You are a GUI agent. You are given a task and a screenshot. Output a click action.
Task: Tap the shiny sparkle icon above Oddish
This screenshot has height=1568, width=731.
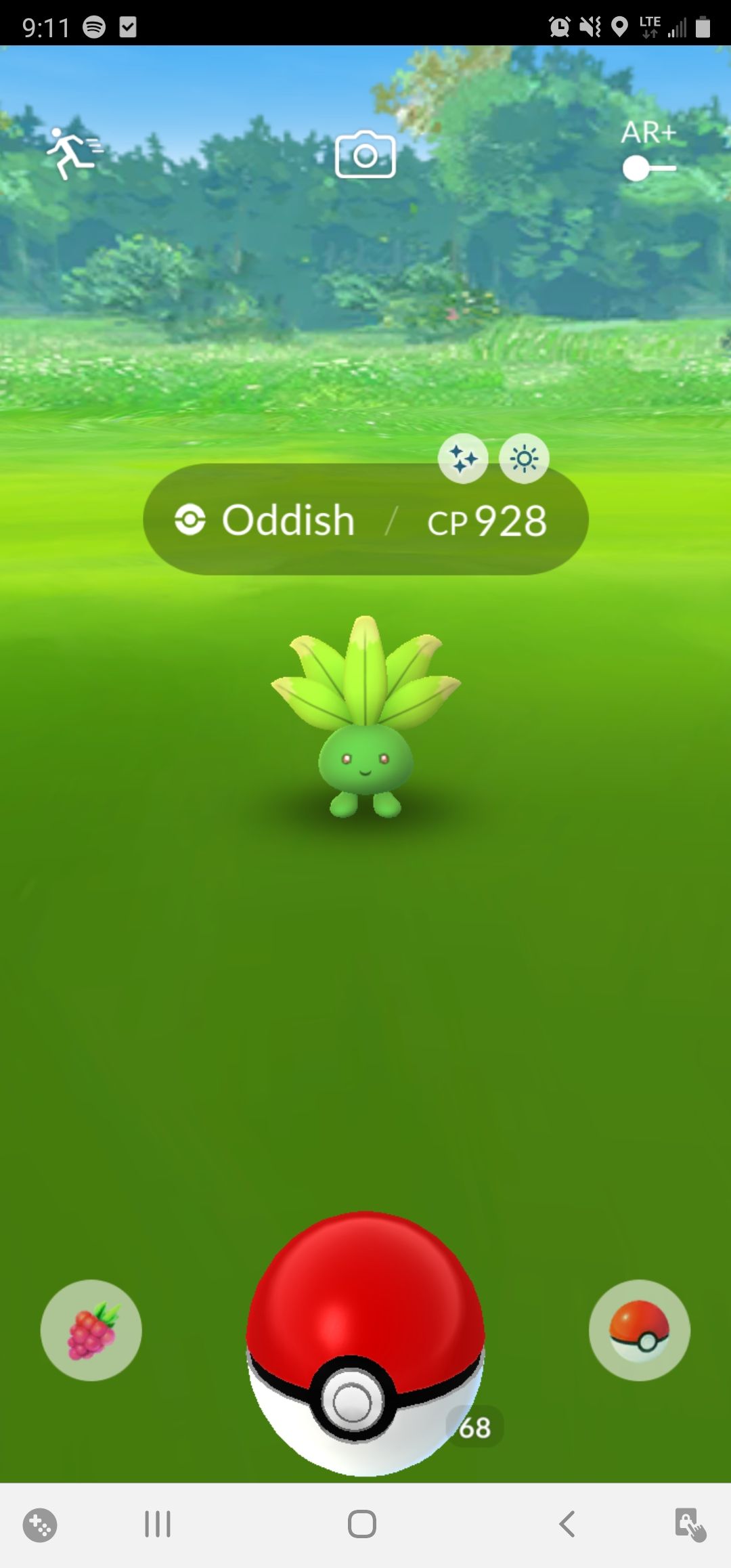[463, 459]
